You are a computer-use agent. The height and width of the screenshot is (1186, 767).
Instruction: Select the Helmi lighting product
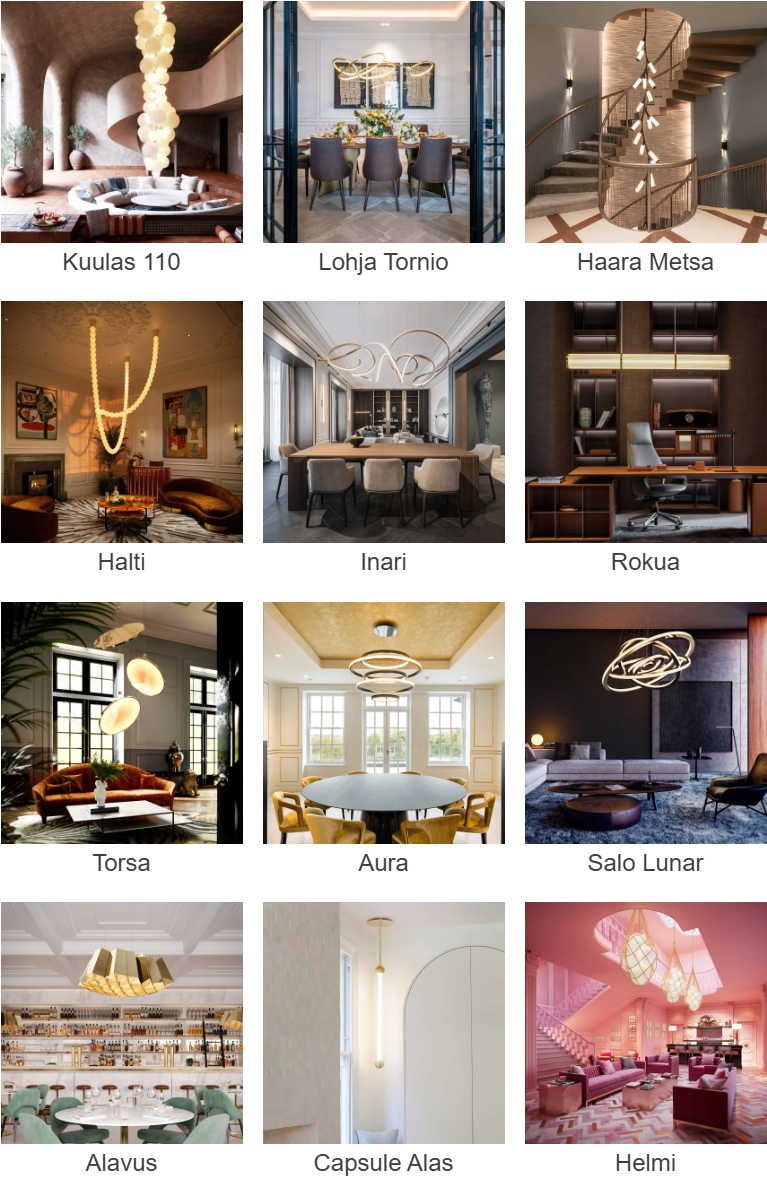click(645, 1022)
